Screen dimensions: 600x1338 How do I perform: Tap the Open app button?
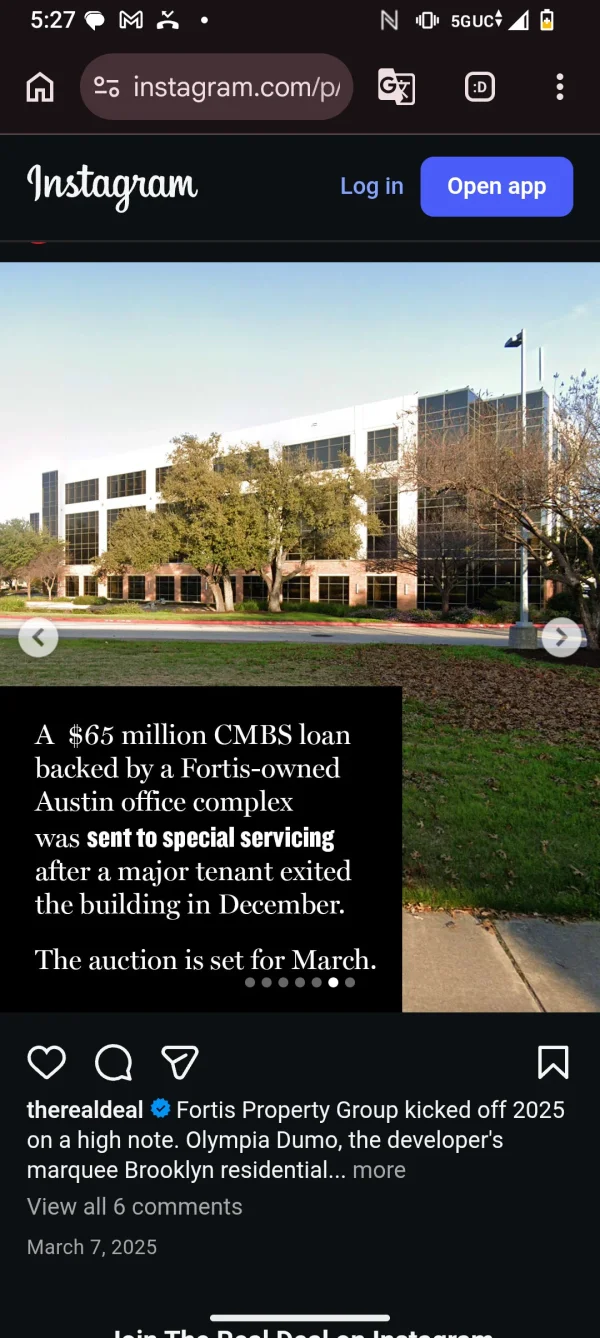tap(496, 186)
